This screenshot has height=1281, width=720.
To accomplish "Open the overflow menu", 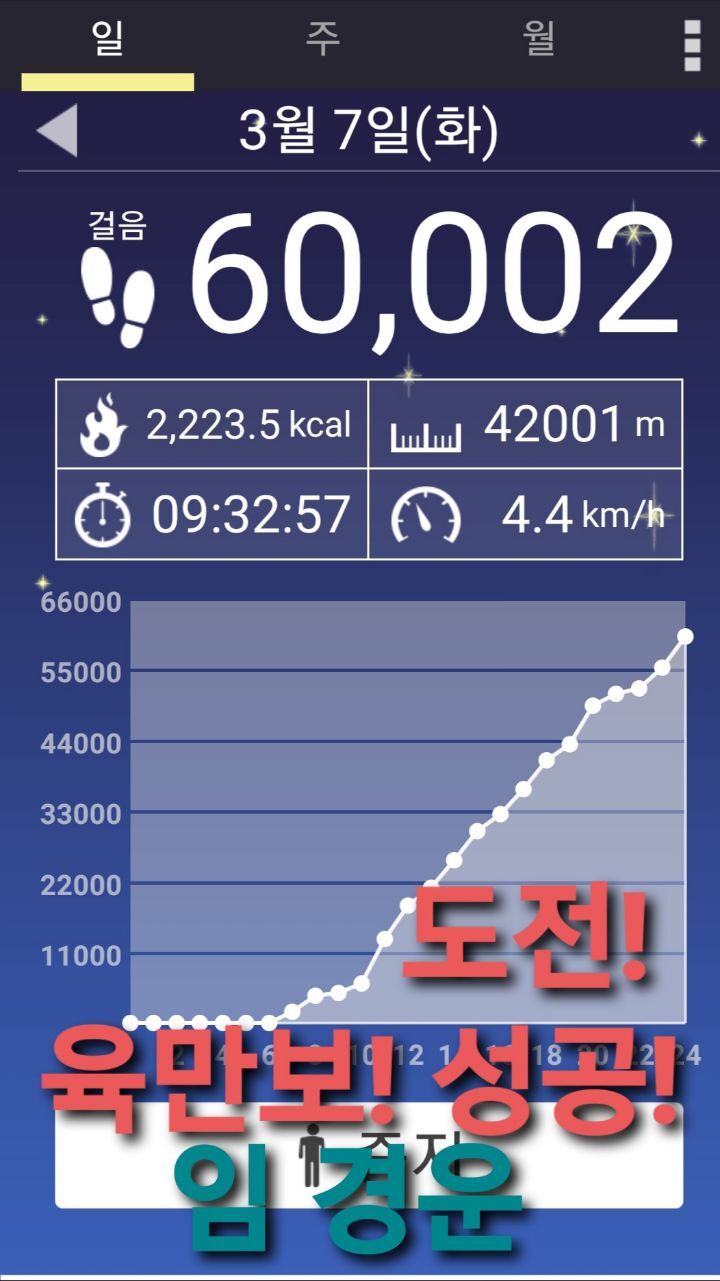I will tap(691, 44).
